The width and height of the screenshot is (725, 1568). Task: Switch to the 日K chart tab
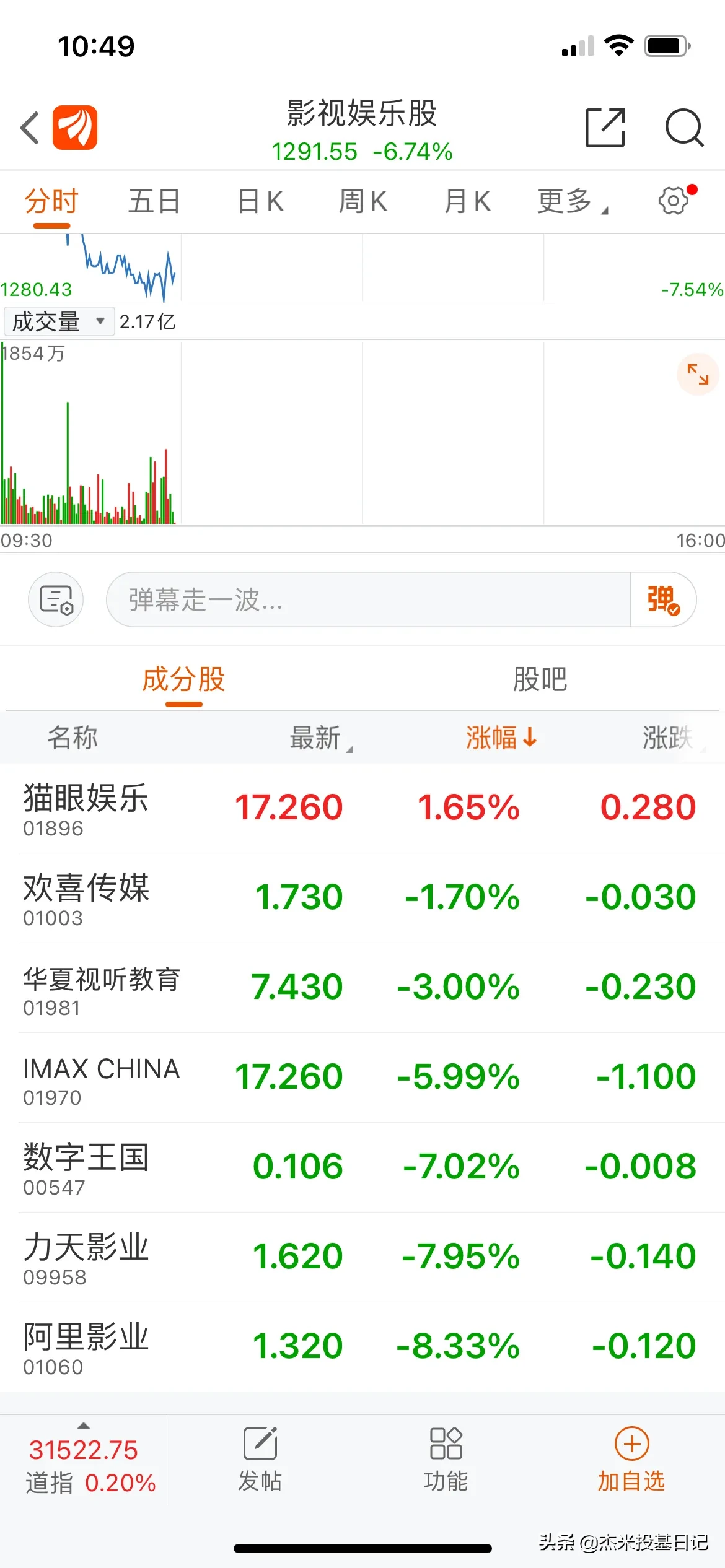point(260,201)
